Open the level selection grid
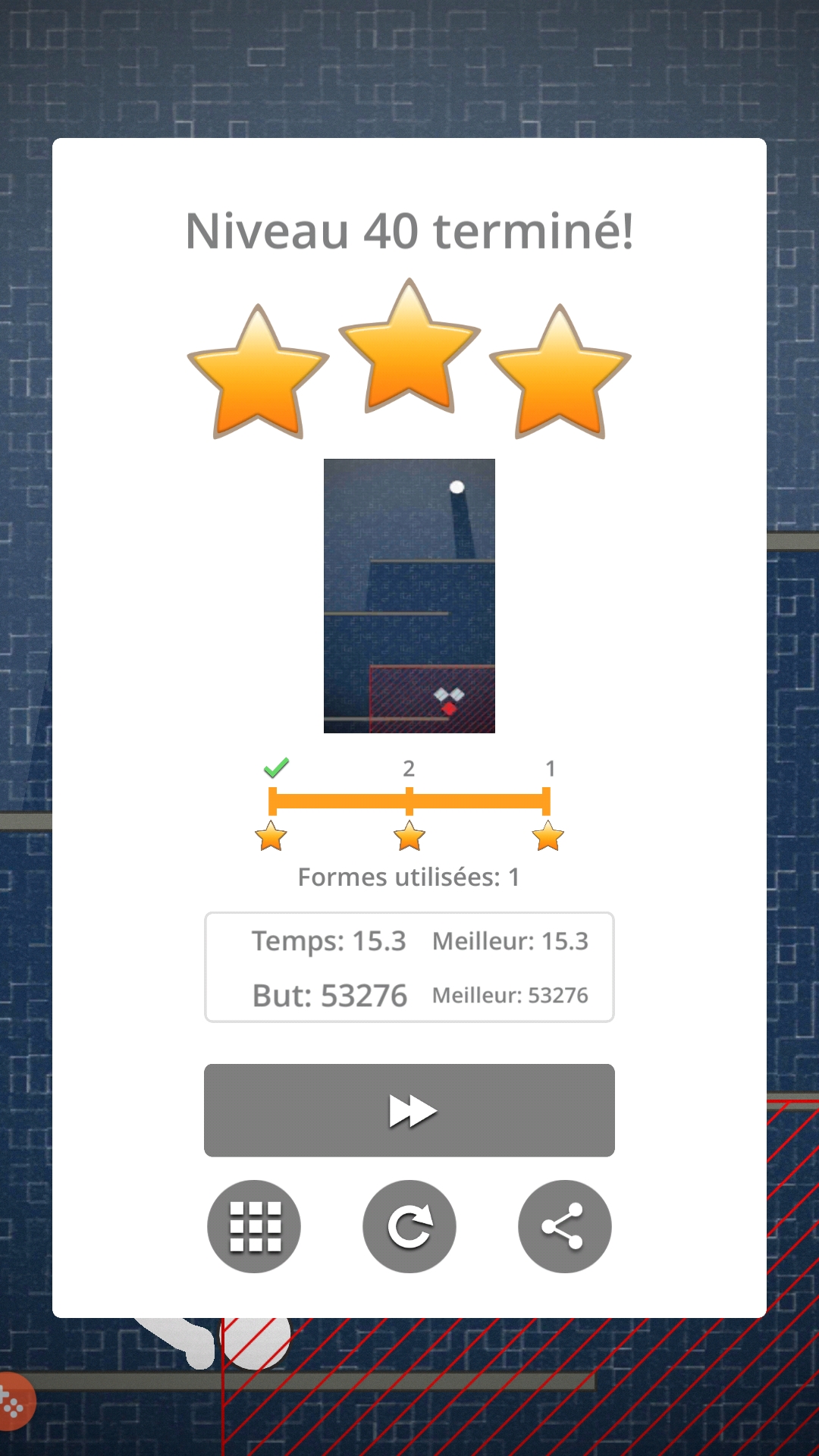The image size is (819, 1456). pos(254,1226)
